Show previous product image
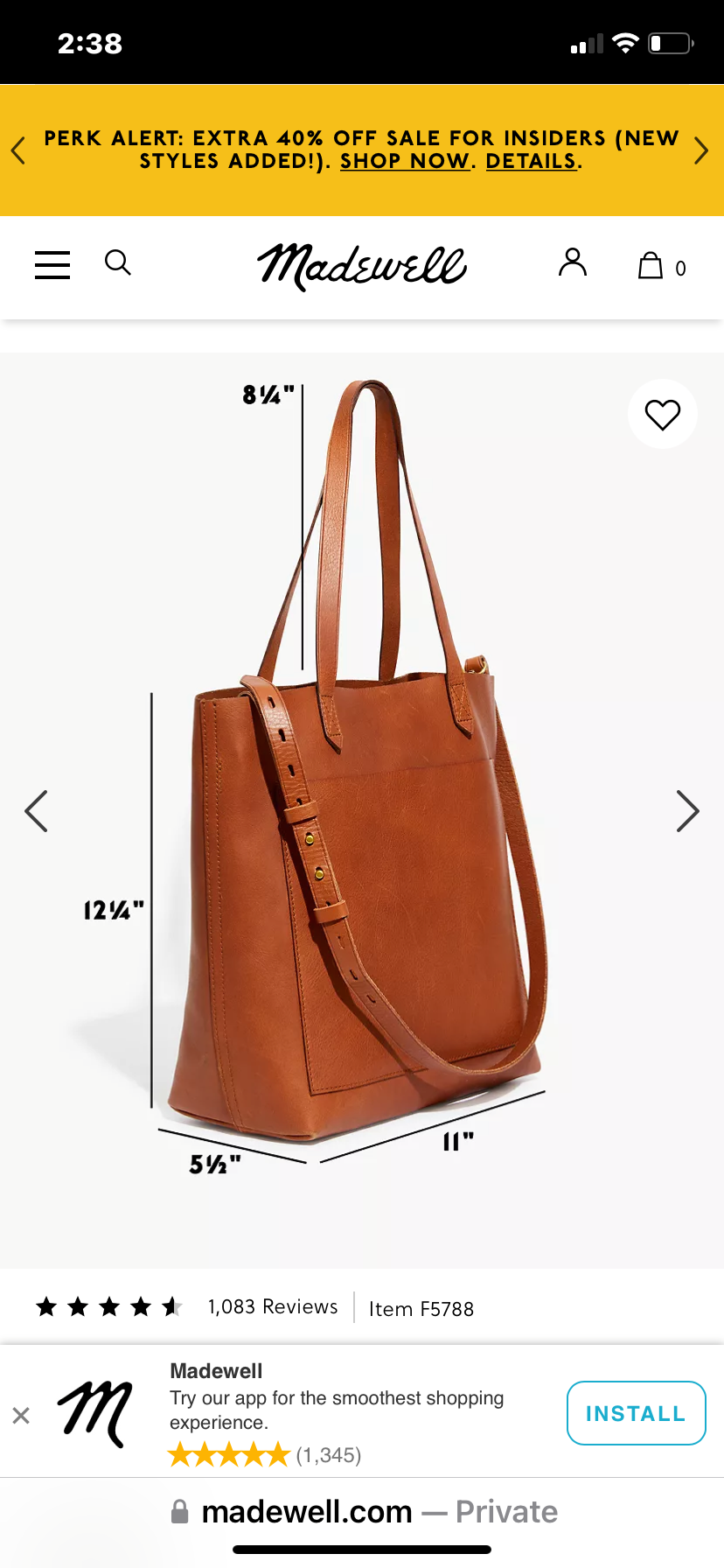 coord(37,811)
